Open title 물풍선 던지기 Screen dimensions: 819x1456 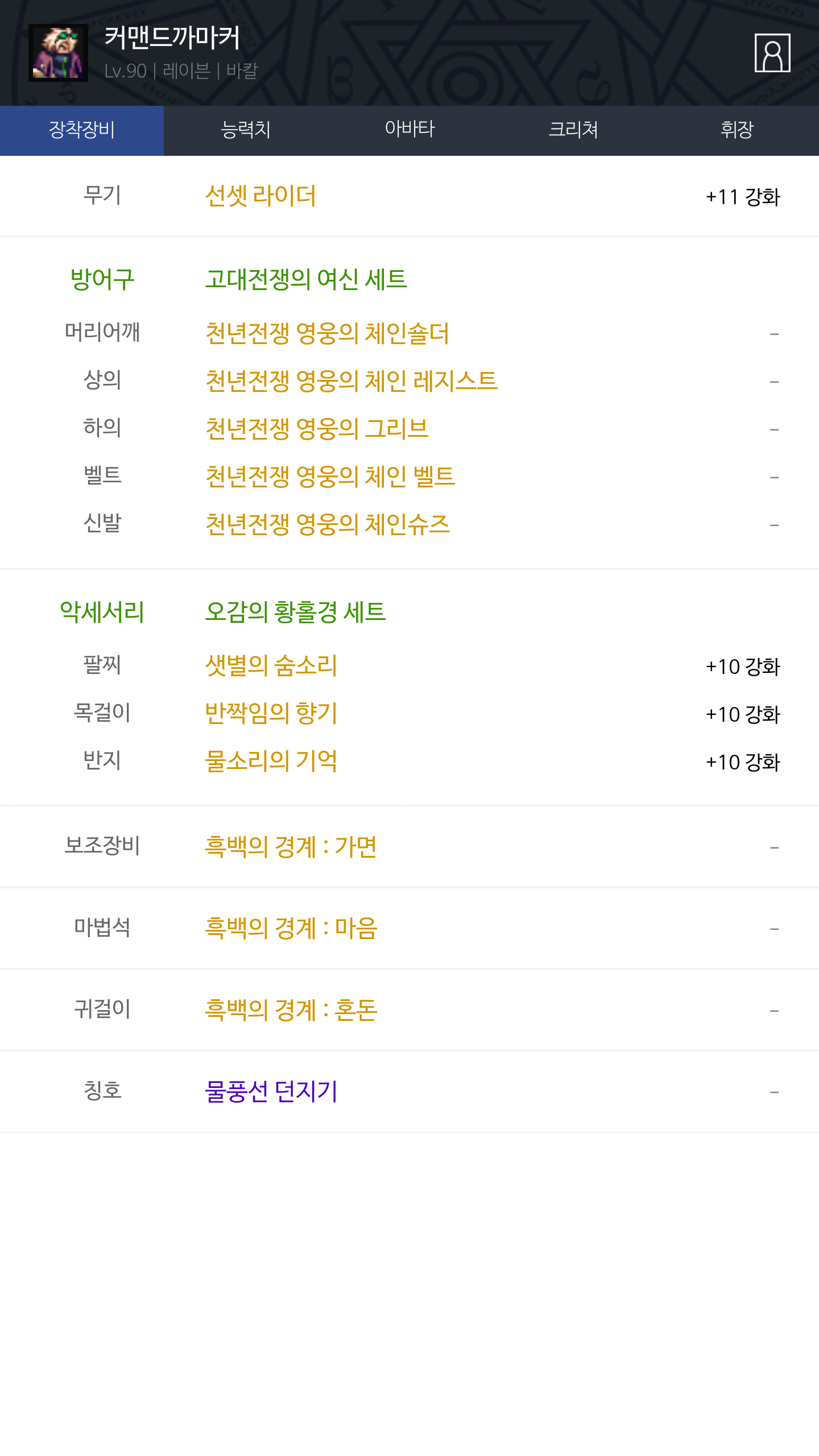click(271, 1091)
